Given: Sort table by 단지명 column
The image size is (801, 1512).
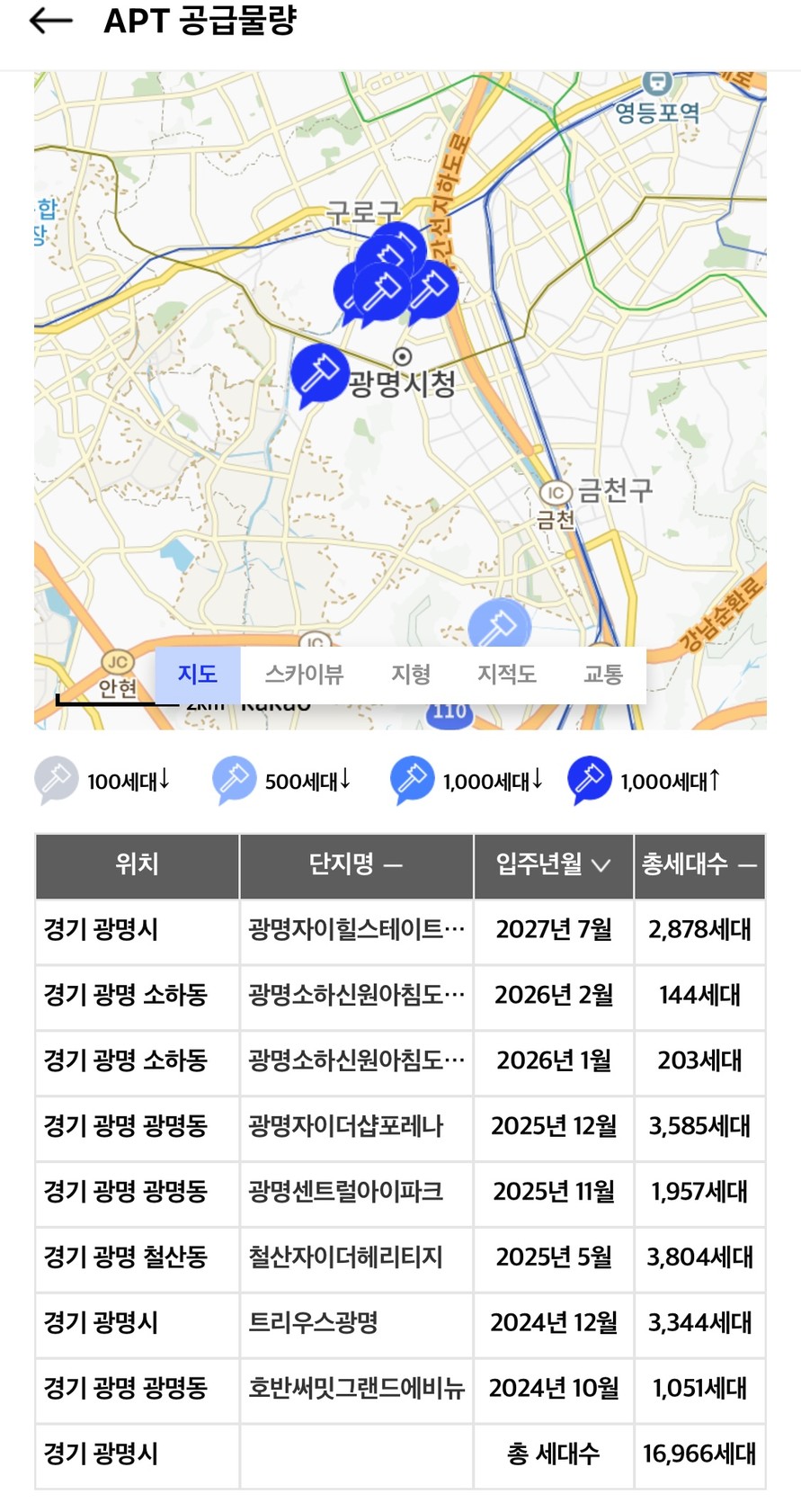Looking at the screenshot, I should [x=356, y=865].
